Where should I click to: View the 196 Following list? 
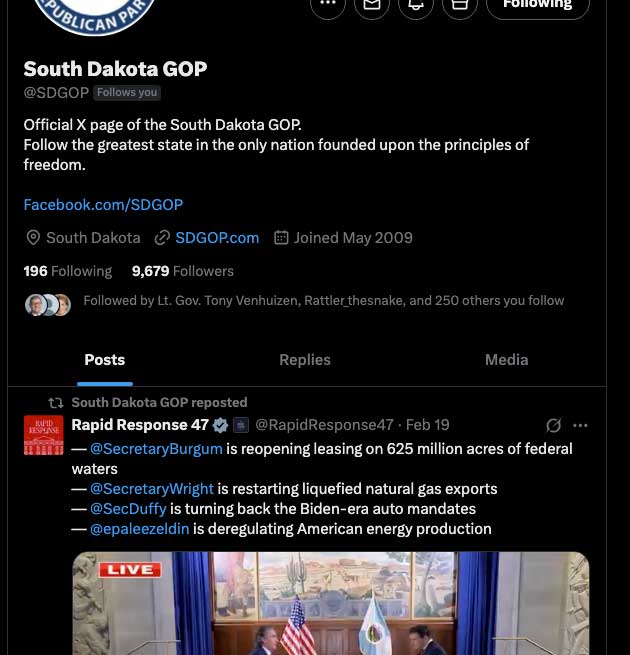click(67, 271)
